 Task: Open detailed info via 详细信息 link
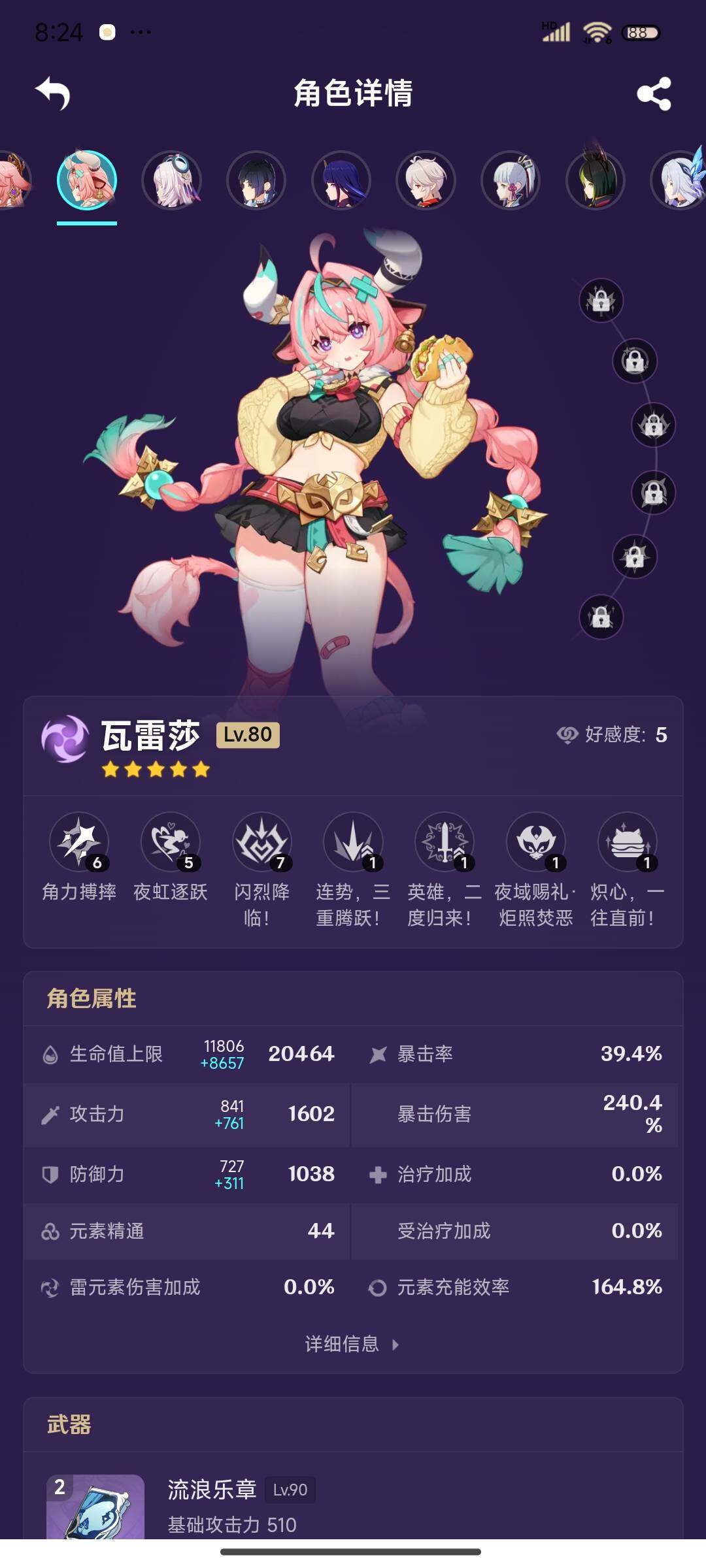point(352,1344)
